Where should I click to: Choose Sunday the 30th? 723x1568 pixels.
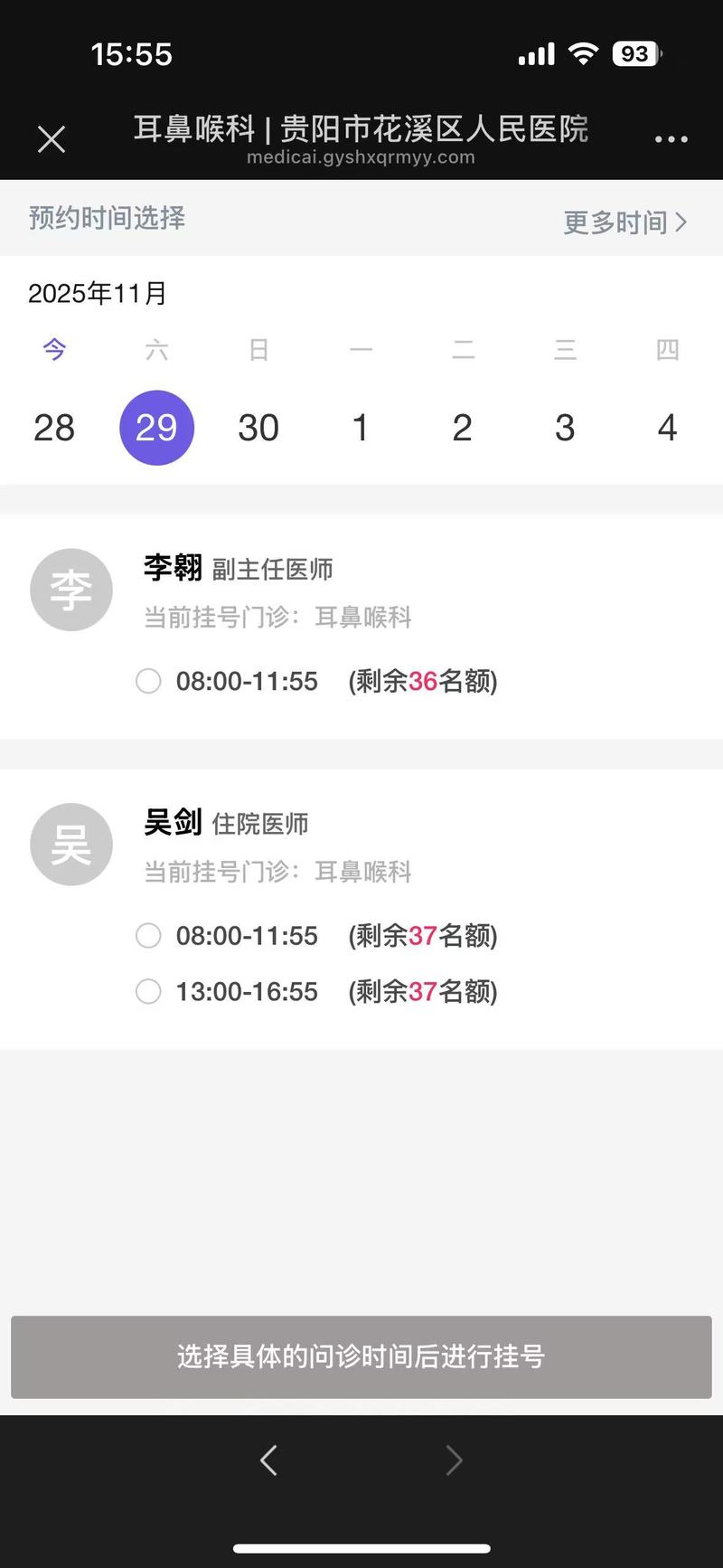pyautogui.click(x=258, y=428)
